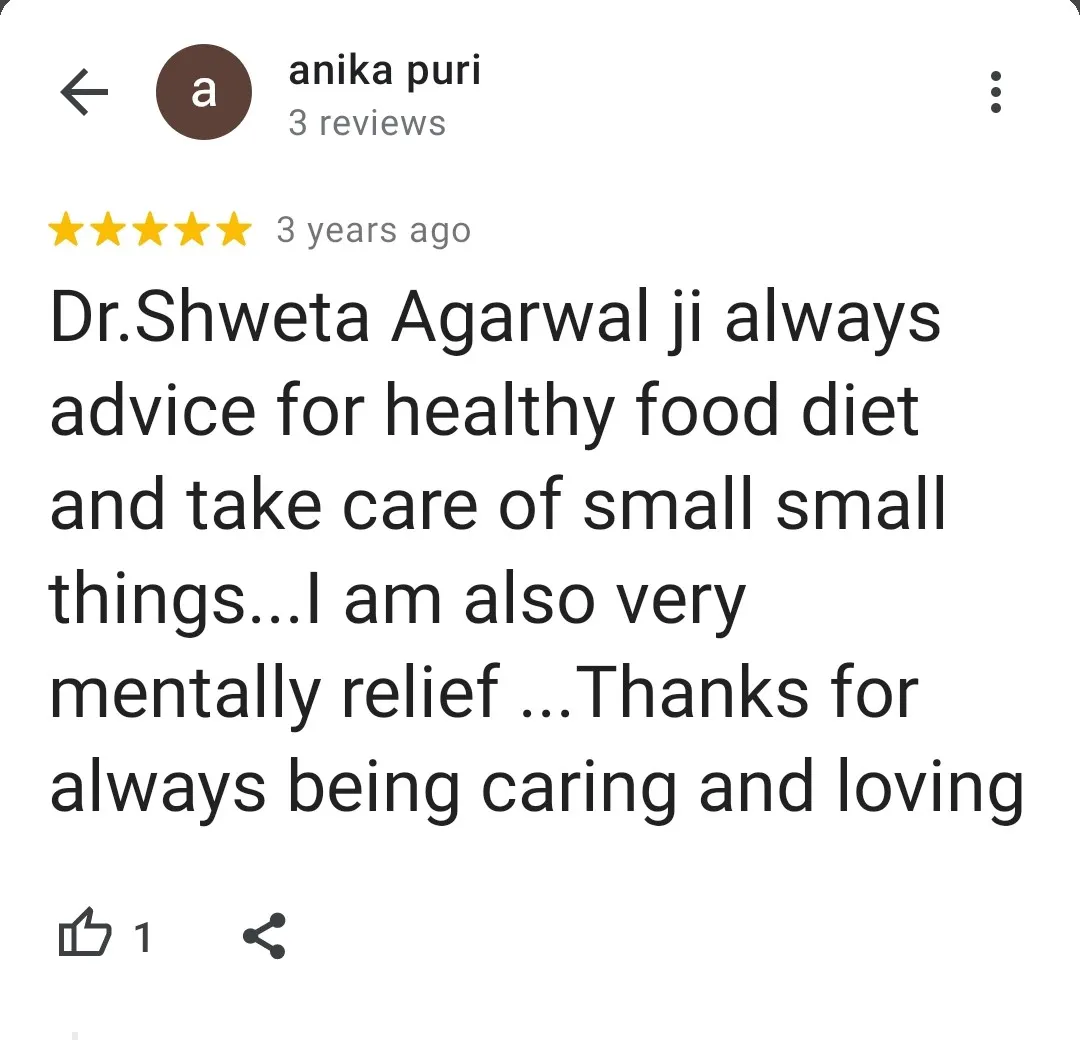Share this review

[264, 936]
